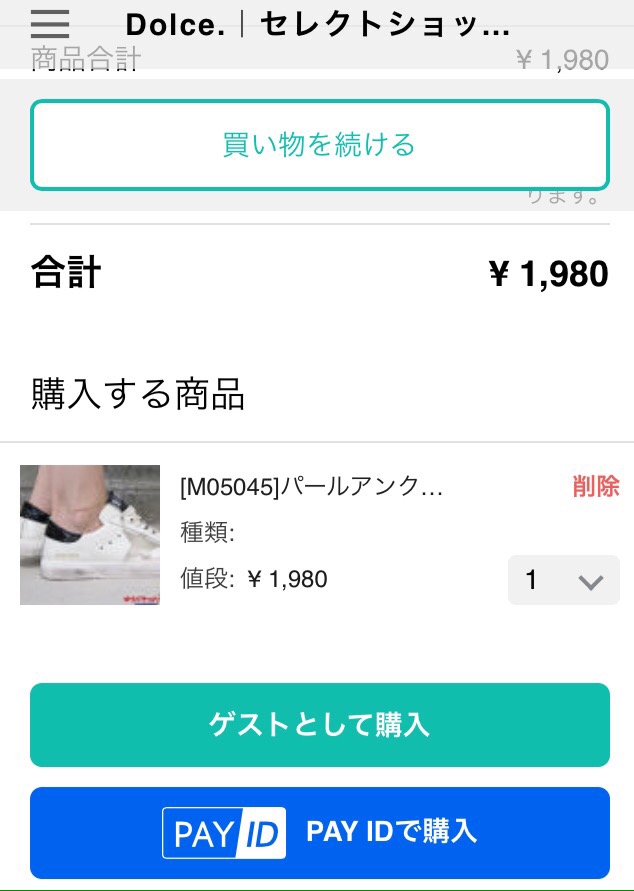Screen dimensions: 634x891
Task: Delete the item via 削除
Action: [596, 487]
